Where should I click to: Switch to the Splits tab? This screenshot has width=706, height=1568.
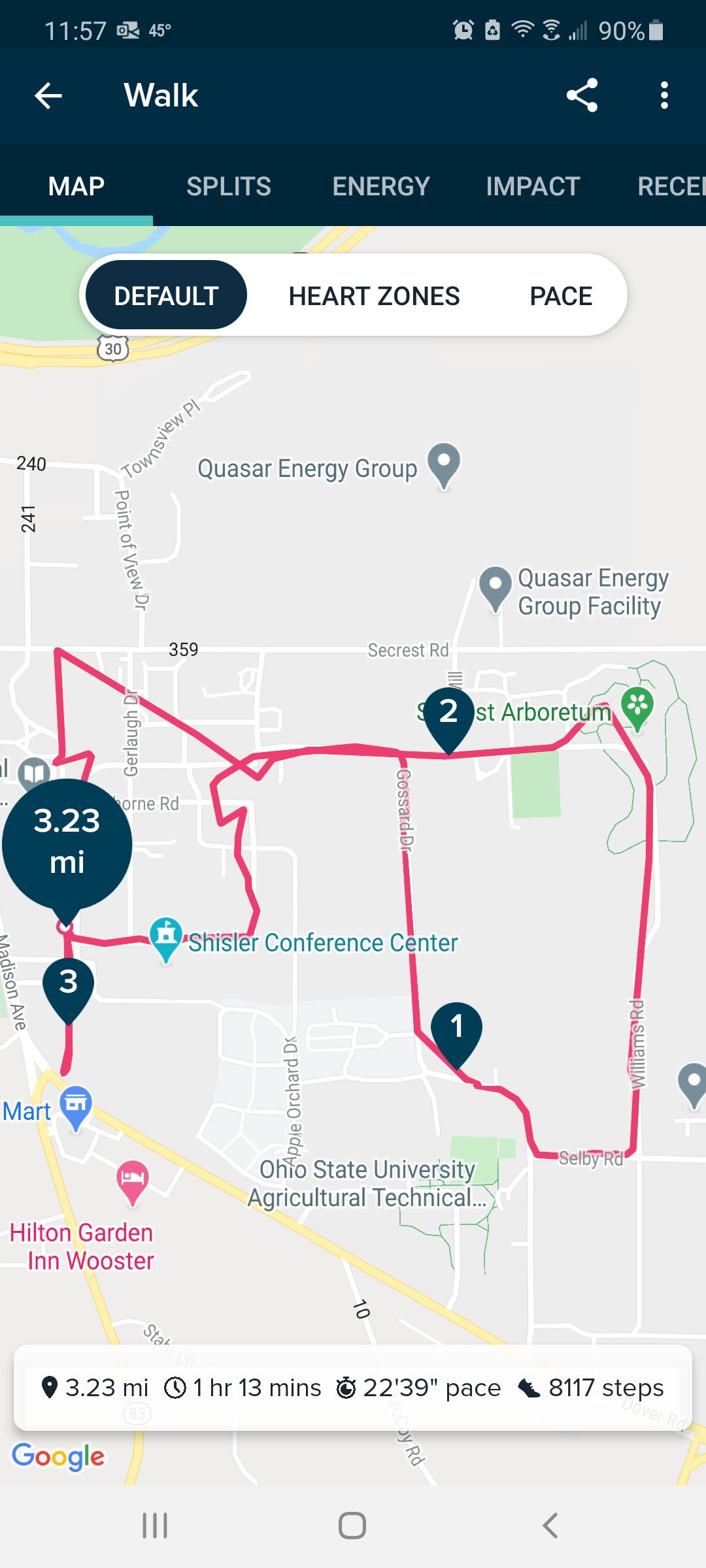228,186
